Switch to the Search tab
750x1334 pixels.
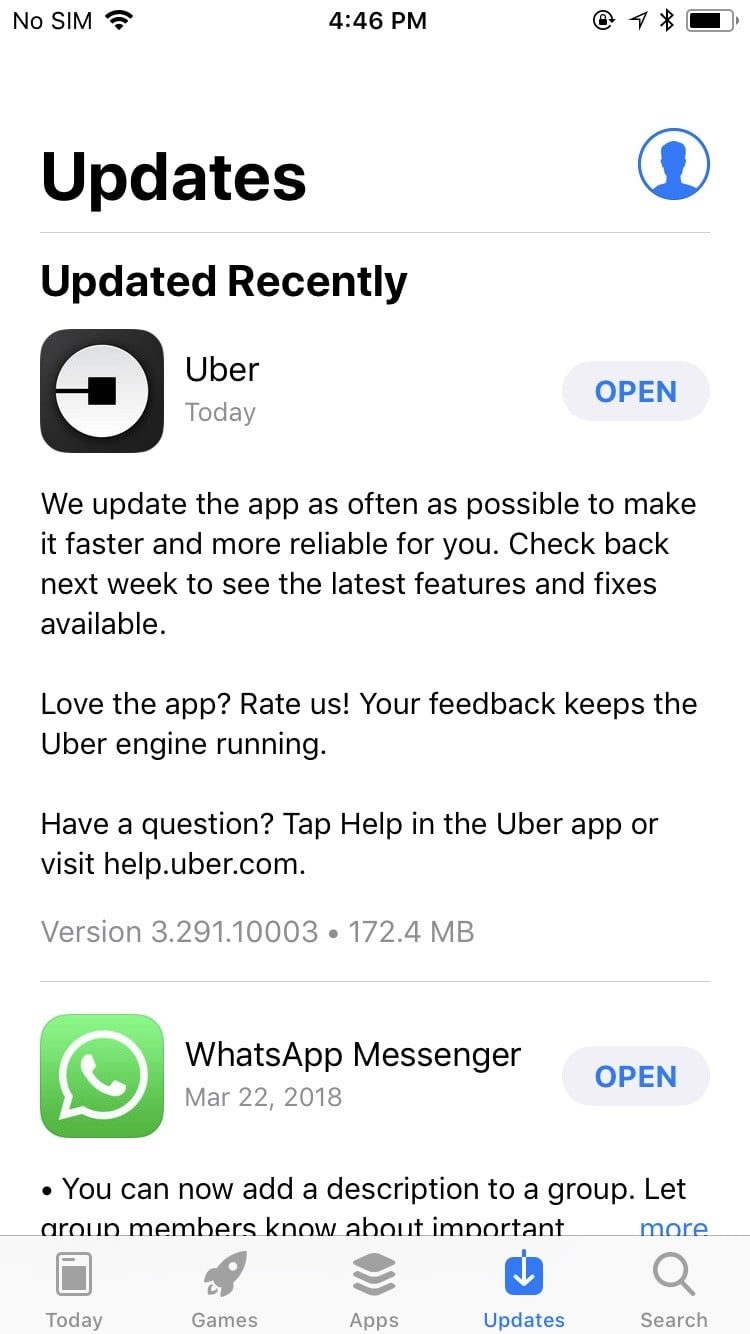[x=673, y=1290]
